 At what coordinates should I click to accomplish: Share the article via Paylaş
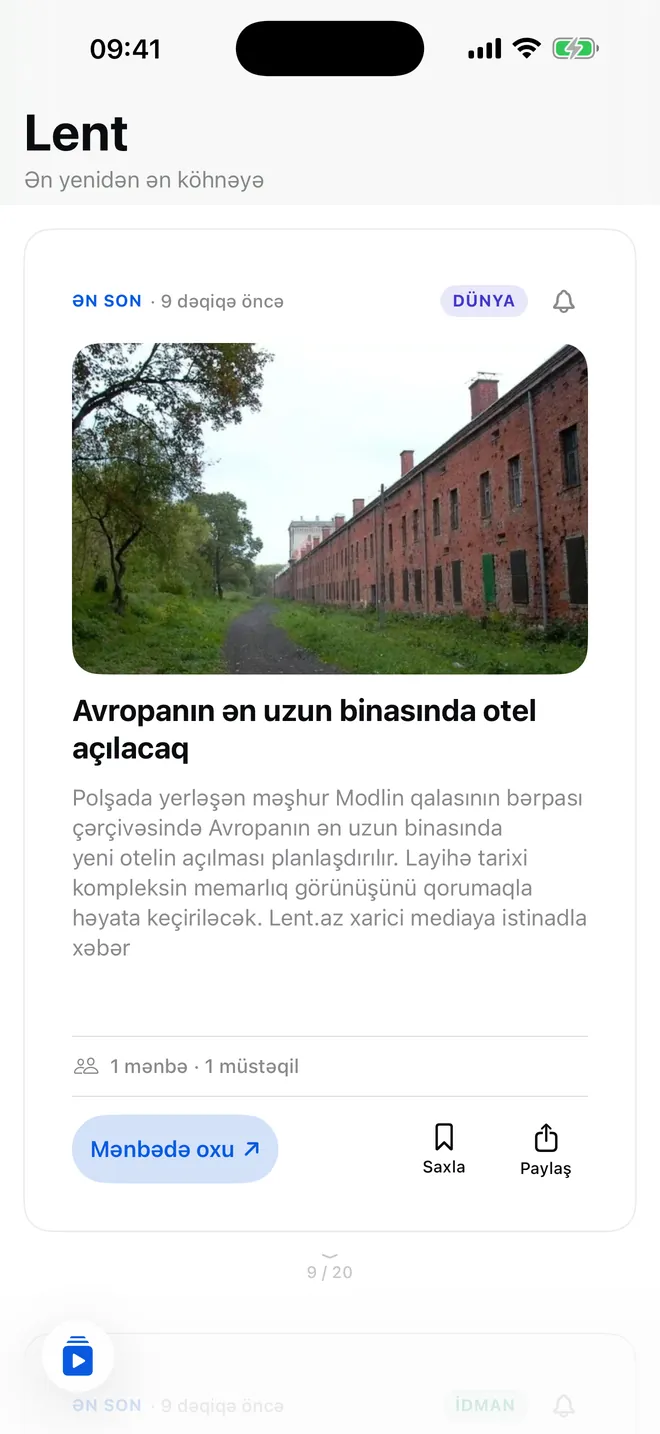pyautogui.click(x=546, y=1150)
